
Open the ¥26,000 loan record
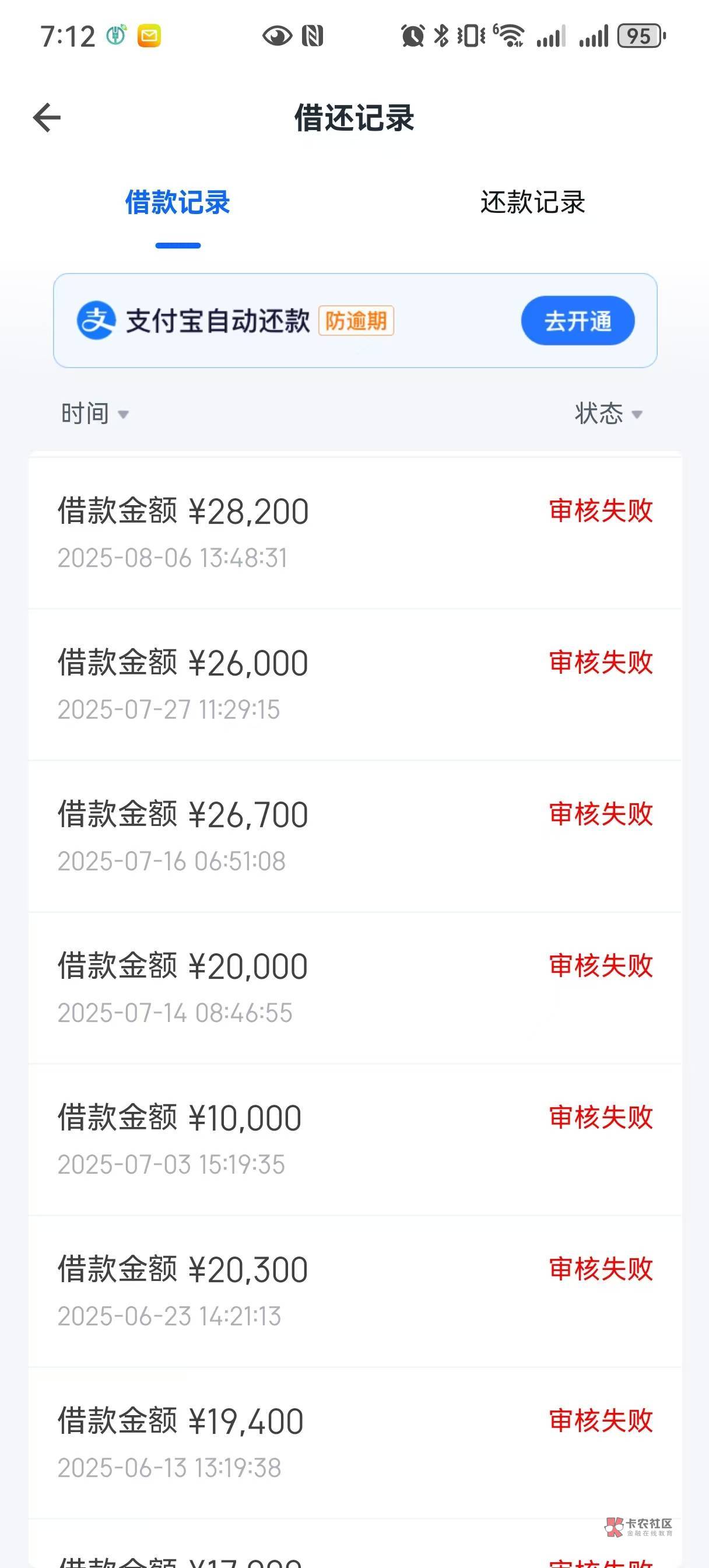pyautogui.click(x=355, y=684)
